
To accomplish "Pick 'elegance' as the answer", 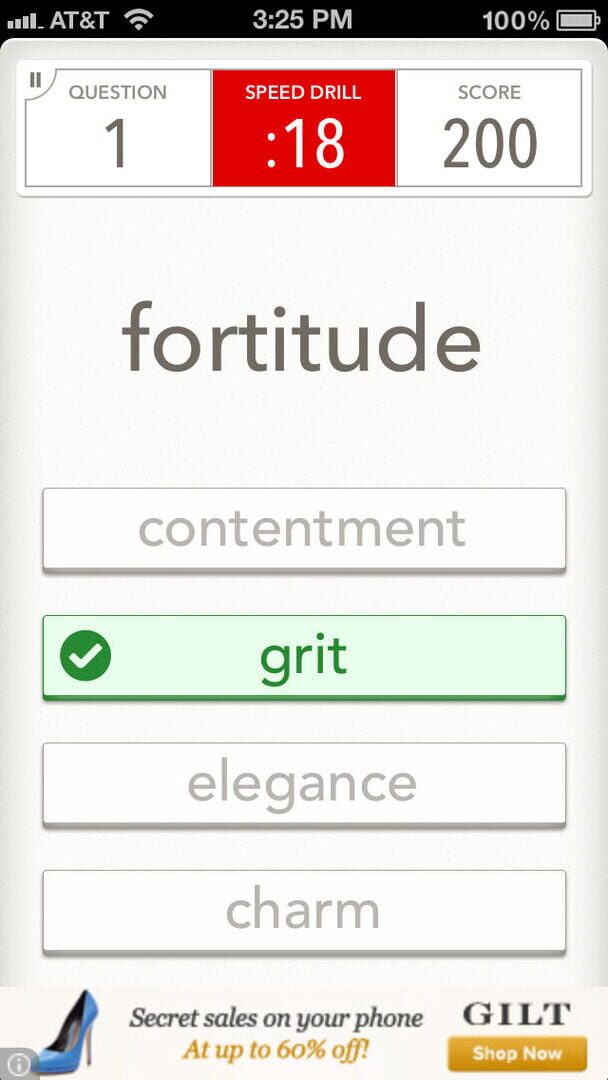I will click(x=303, y=784).
